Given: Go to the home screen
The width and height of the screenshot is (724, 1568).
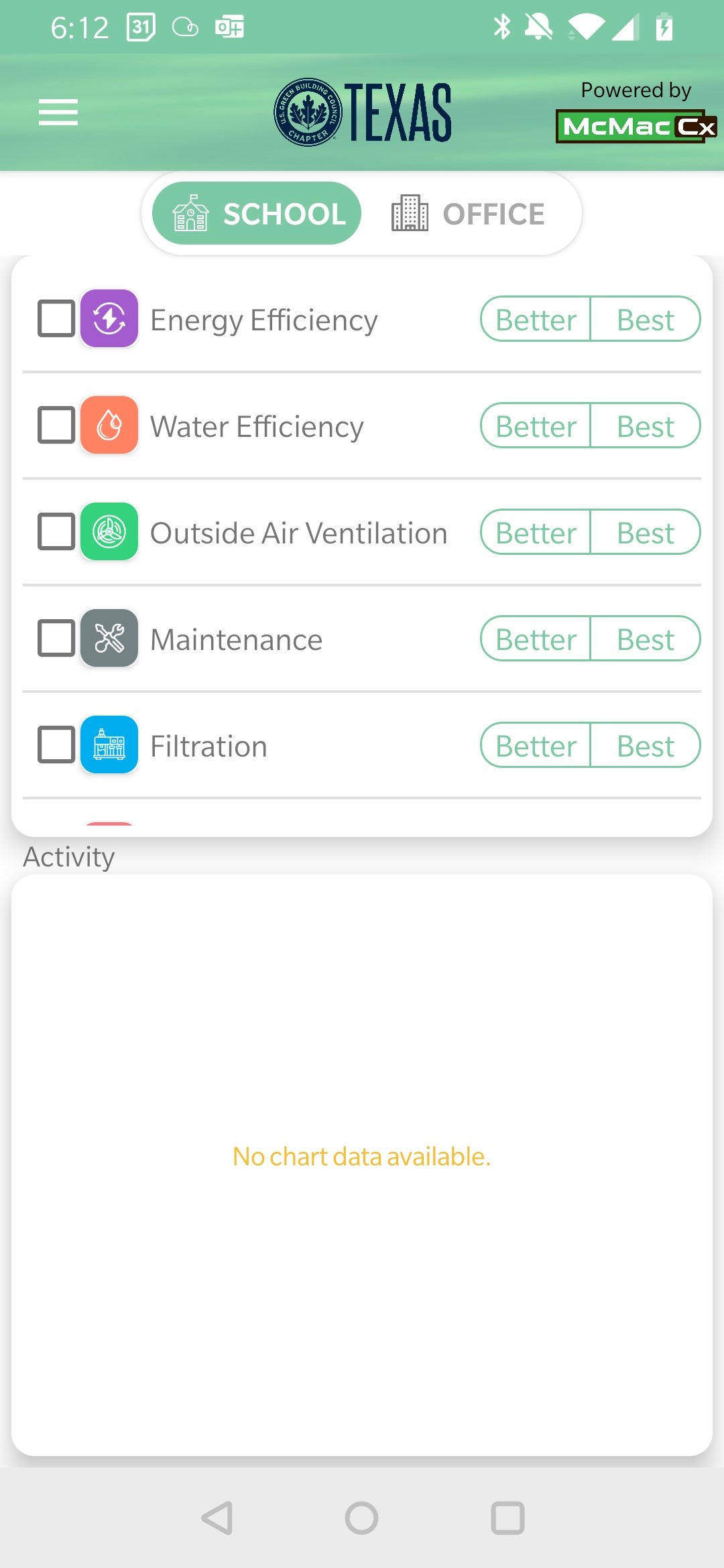Looking at the screenshot, I should click(x=362, y=1518).
